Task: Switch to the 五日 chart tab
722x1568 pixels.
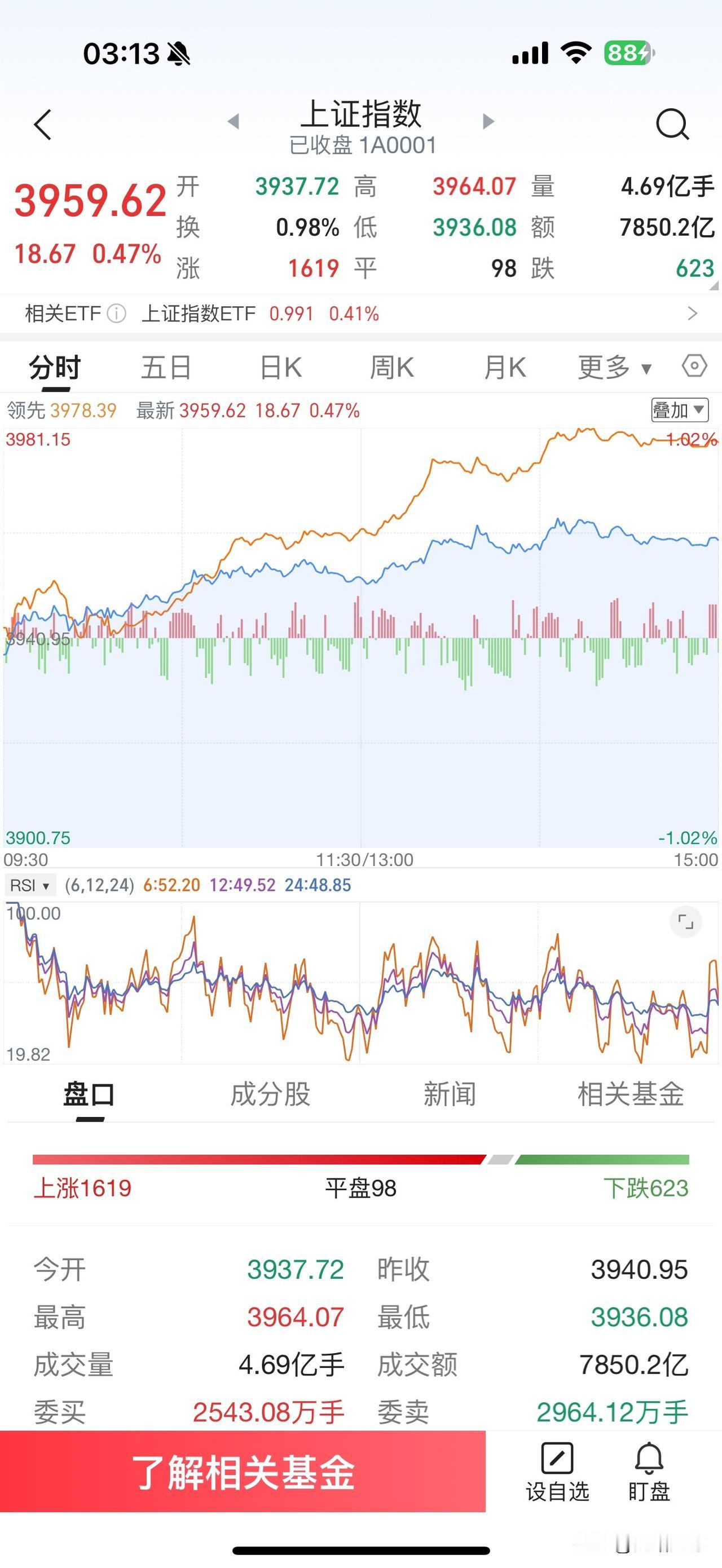Action: 166,366
